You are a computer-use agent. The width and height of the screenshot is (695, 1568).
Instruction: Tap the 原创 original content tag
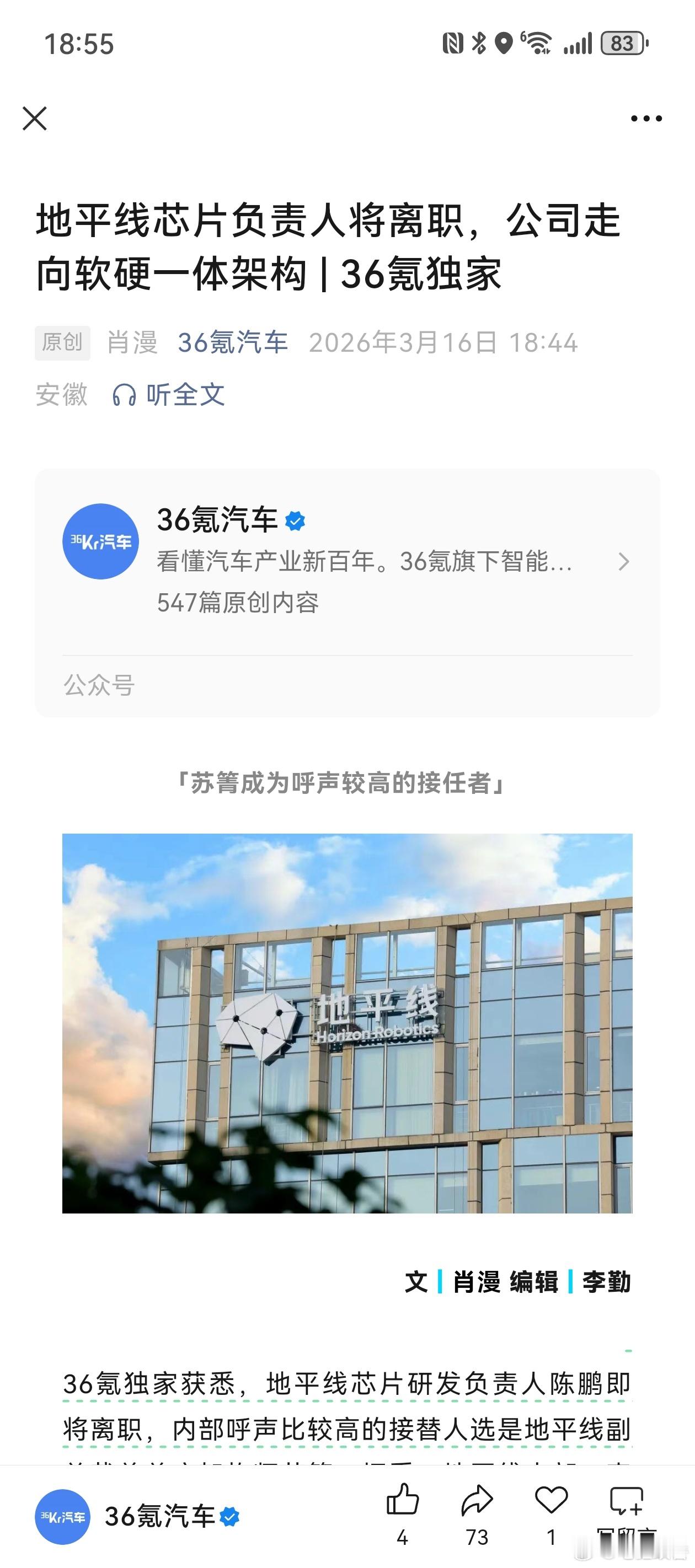[x=62, y=342]
